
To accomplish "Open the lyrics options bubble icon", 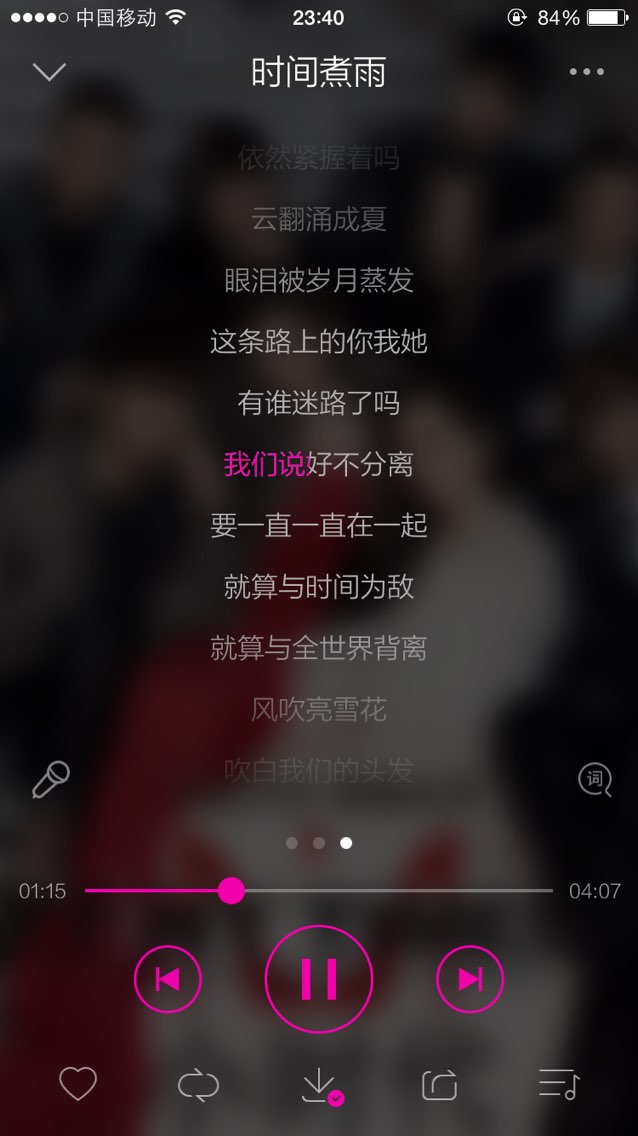I will click(595, 780).
